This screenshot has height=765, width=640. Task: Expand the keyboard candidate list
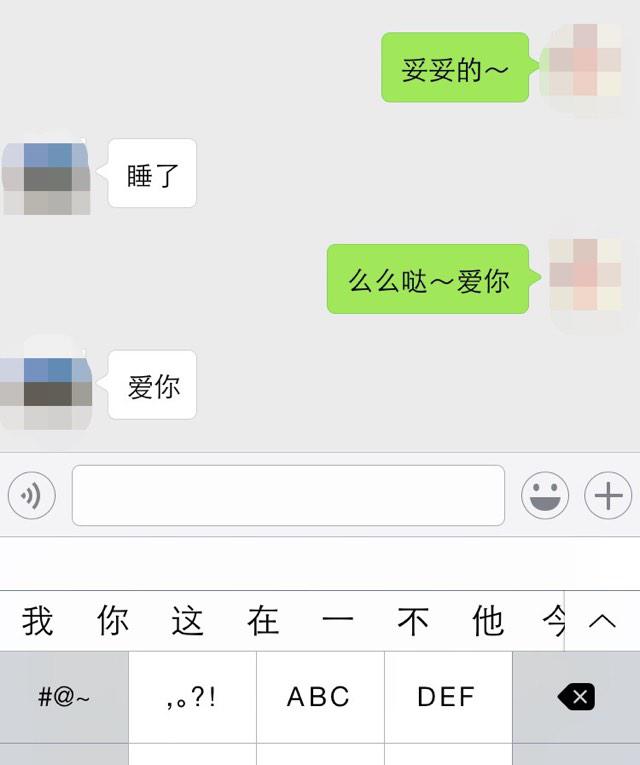(x=602, y=621)
